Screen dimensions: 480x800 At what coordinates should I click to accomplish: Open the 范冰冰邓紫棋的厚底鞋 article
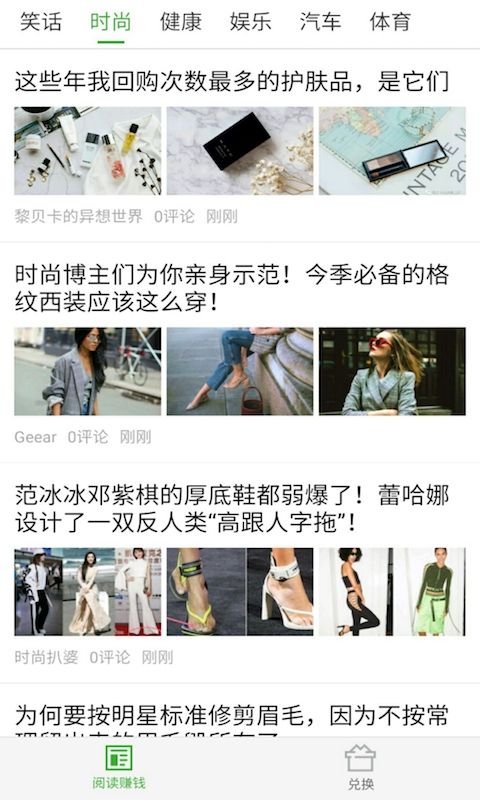tap(240, 573)
